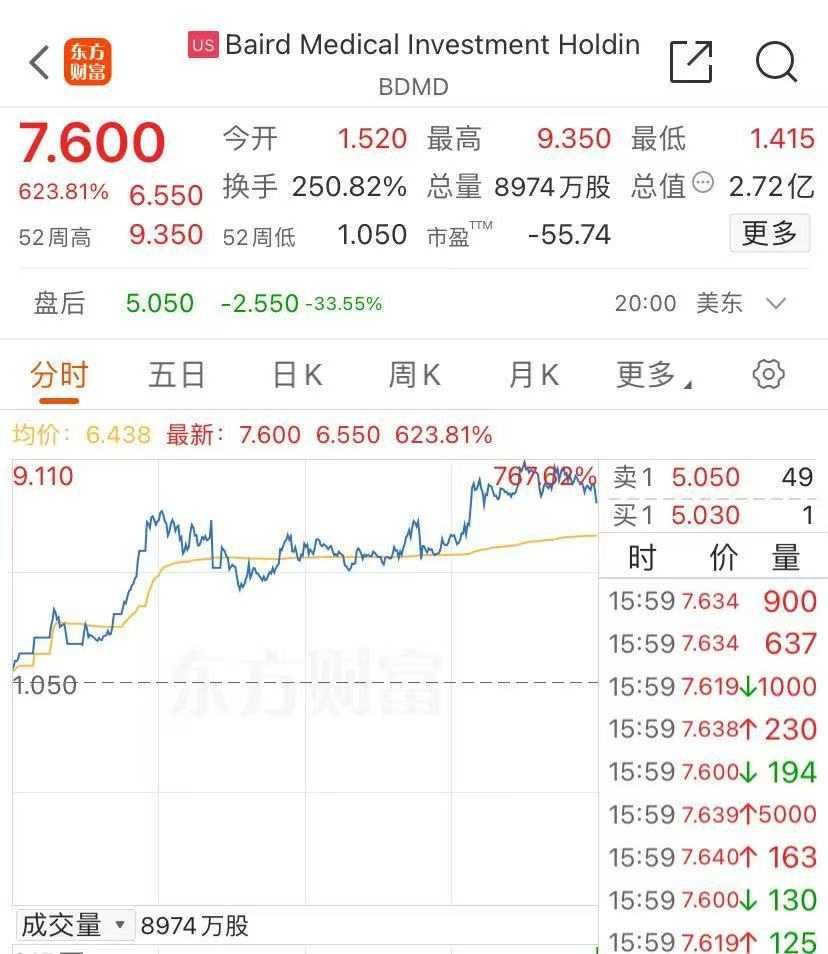The image size is (828, 954).
Task: Select the 月K chart tab
Action: click(x=533, y=375)
